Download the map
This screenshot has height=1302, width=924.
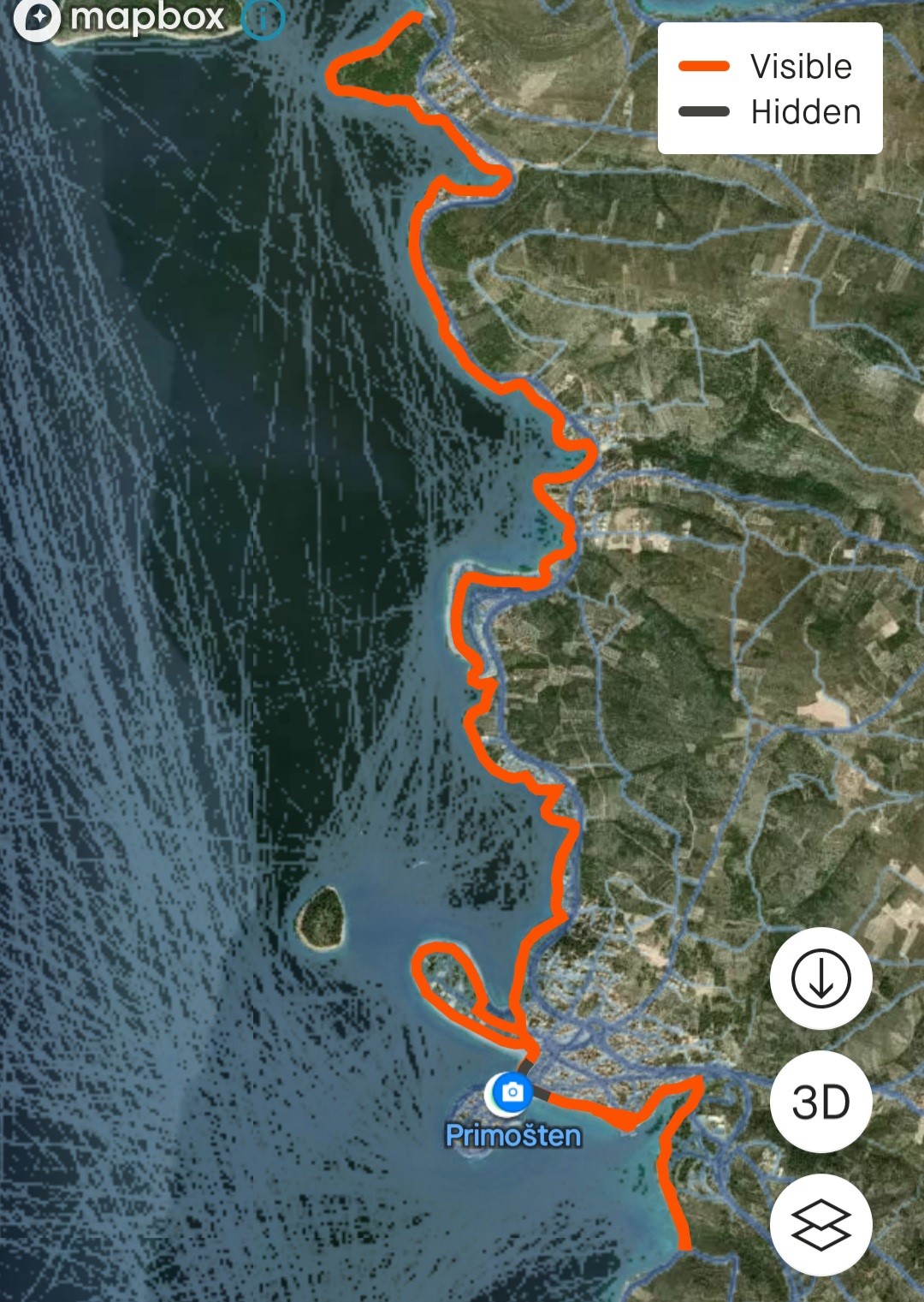[x=820, y=978]
